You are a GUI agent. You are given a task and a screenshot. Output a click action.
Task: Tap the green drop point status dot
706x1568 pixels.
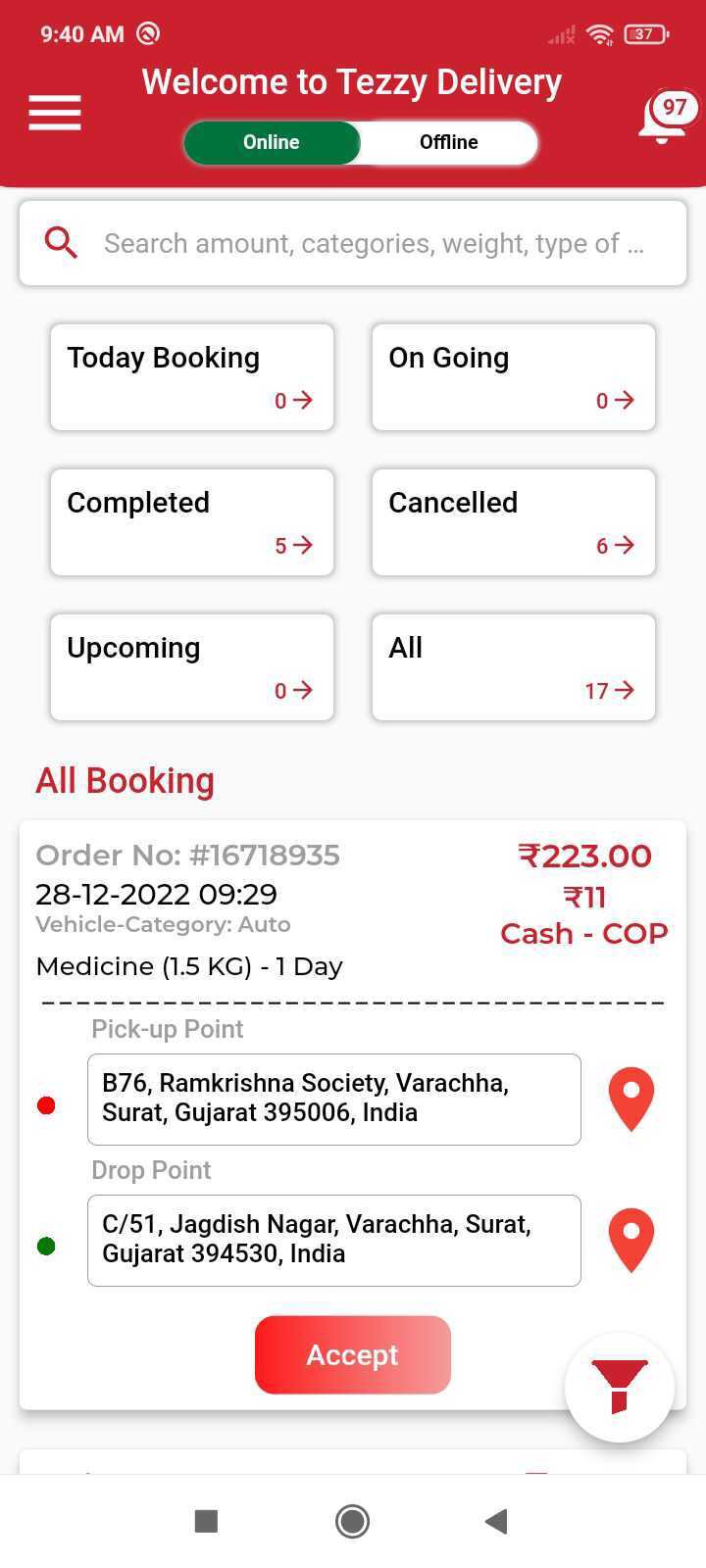click(x=45, y=1246)
